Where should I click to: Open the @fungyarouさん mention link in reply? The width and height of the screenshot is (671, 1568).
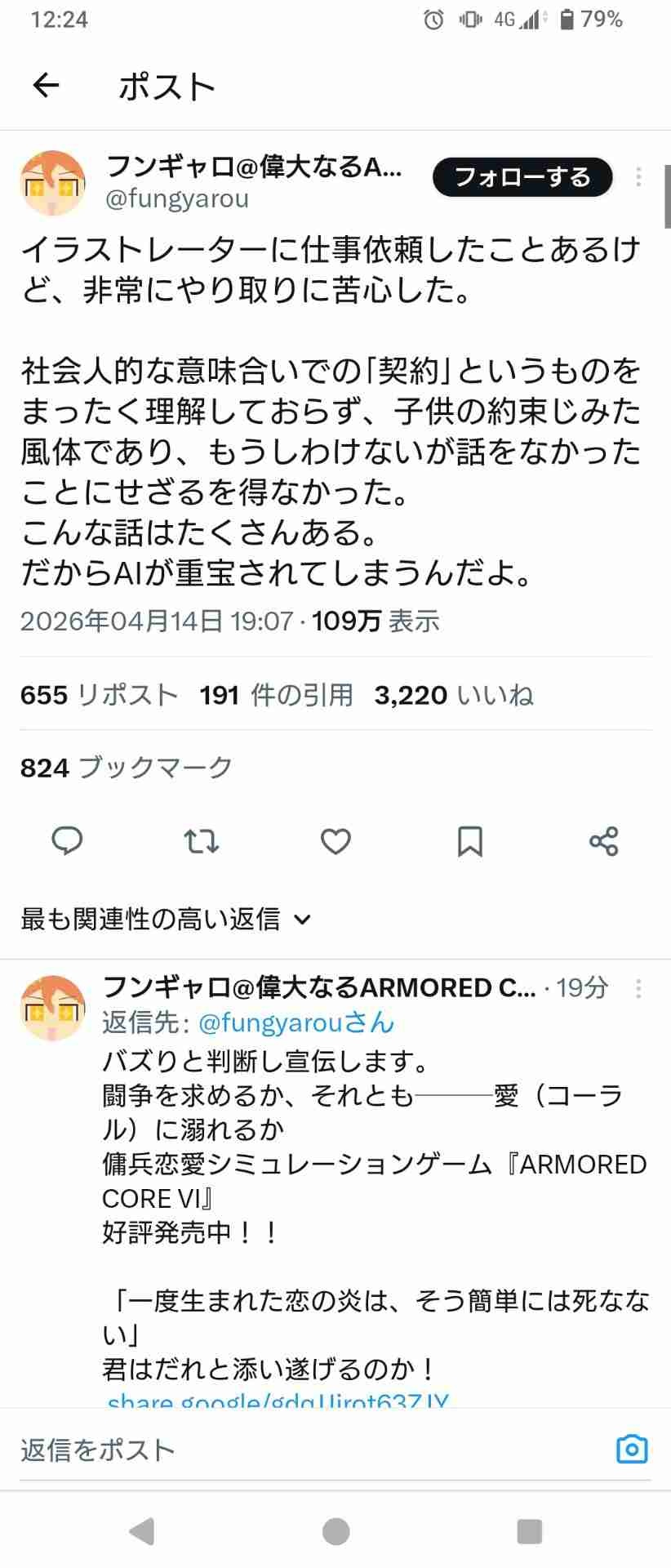(x=296, y=1022)
